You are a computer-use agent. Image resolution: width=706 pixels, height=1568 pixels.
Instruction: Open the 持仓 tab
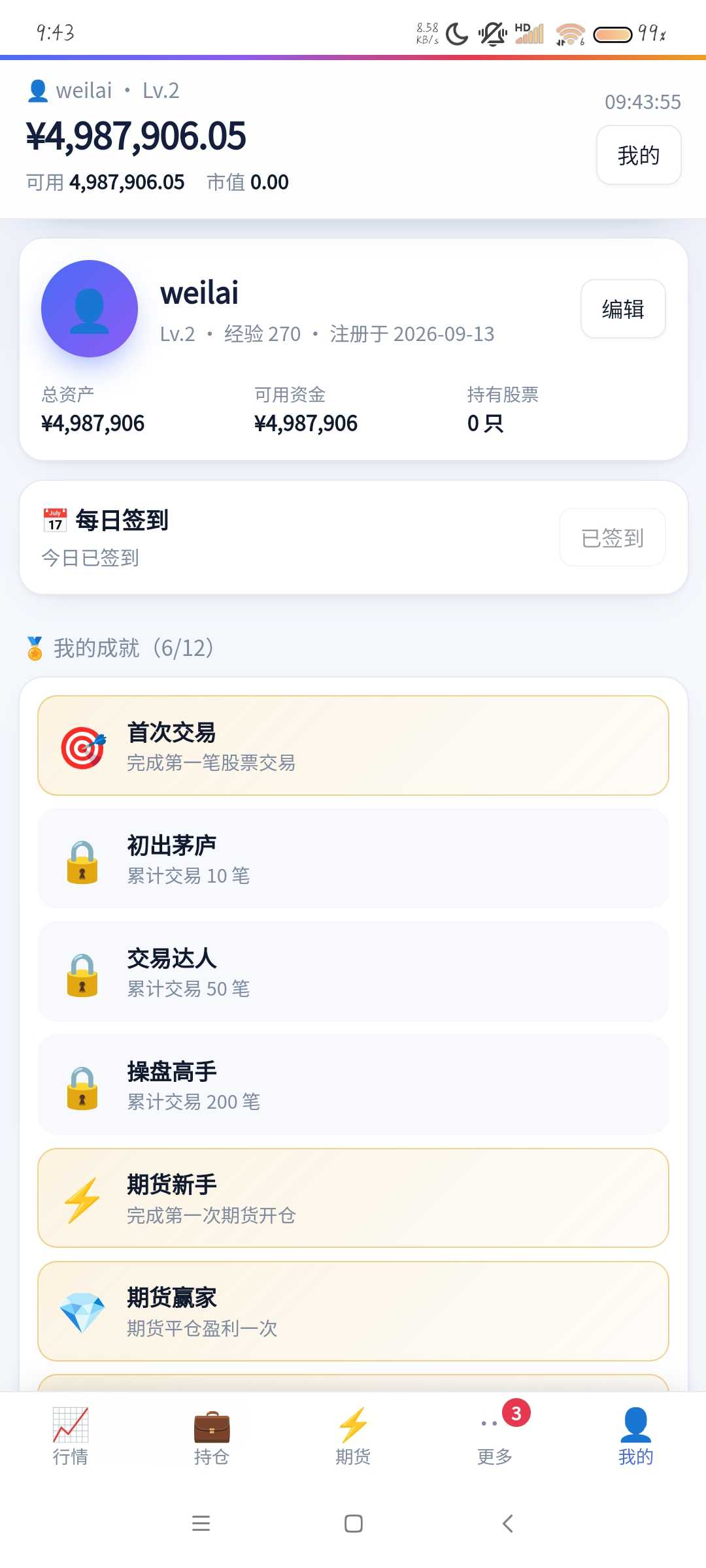(212, 1436)
